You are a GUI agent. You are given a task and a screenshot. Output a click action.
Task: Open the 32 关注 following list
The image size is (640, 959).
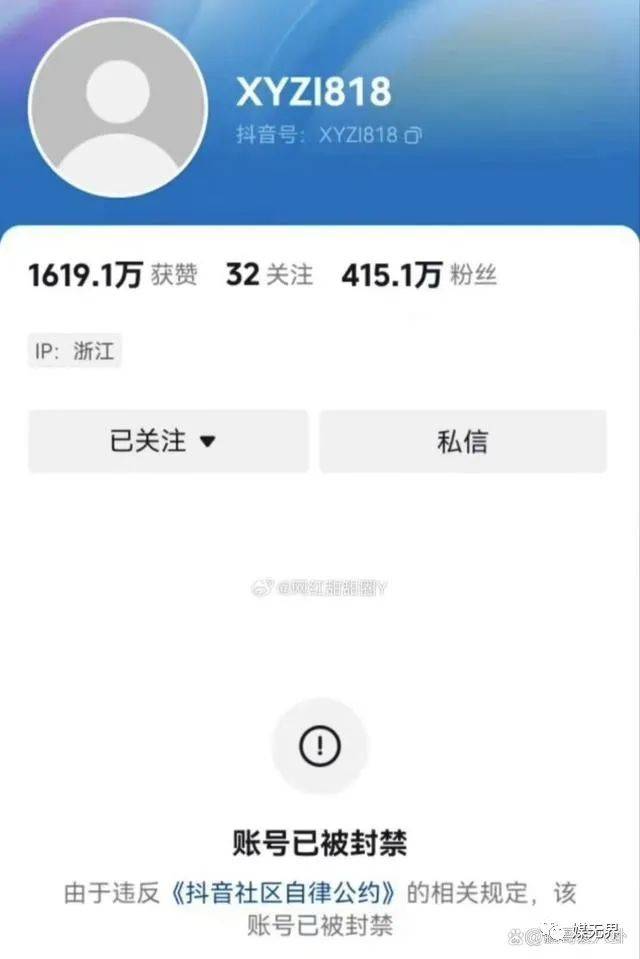[x=269, y=275]
